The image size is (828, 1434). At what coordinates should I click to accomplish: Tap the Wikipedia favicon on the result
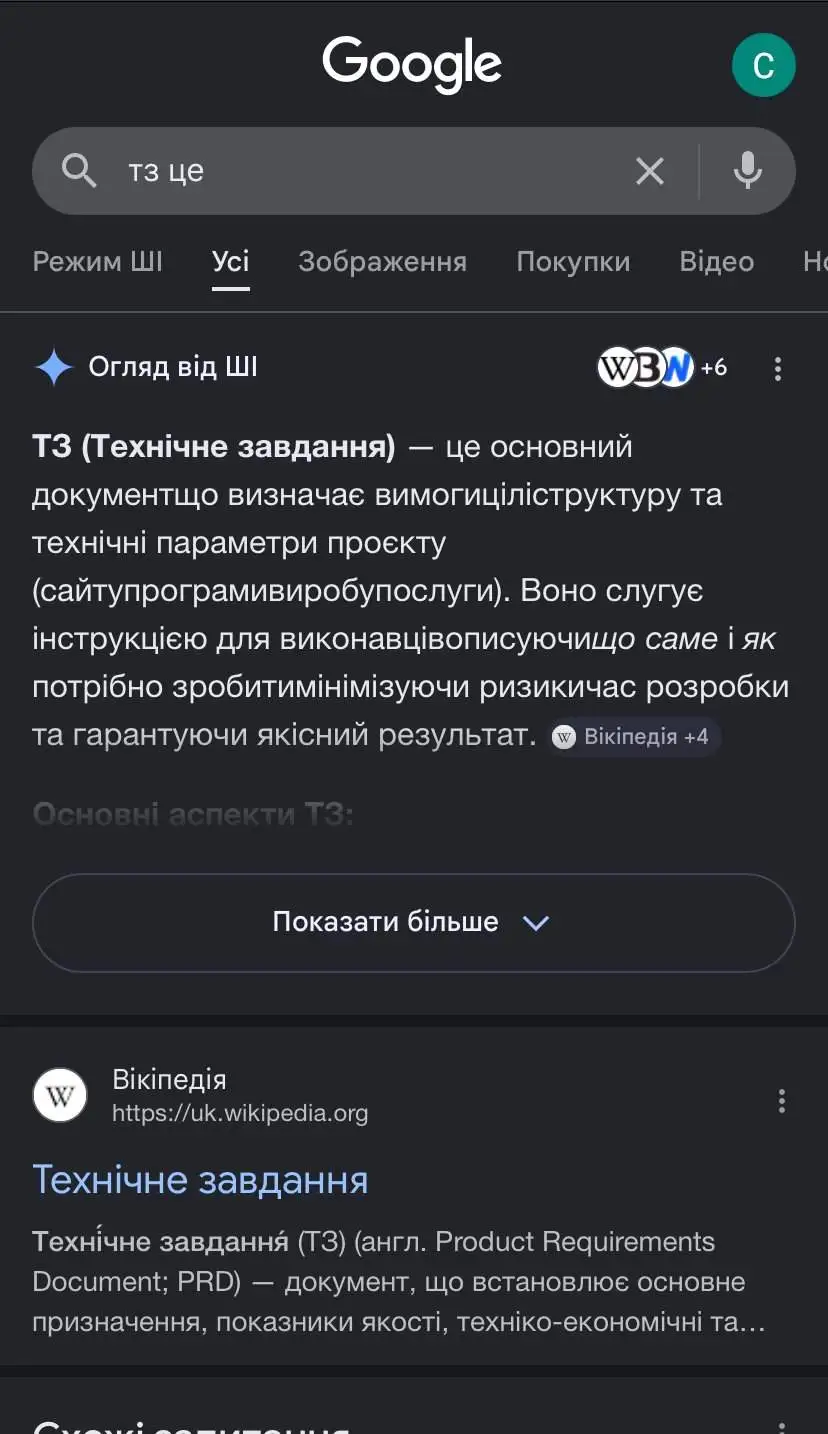coord(59,1094)
